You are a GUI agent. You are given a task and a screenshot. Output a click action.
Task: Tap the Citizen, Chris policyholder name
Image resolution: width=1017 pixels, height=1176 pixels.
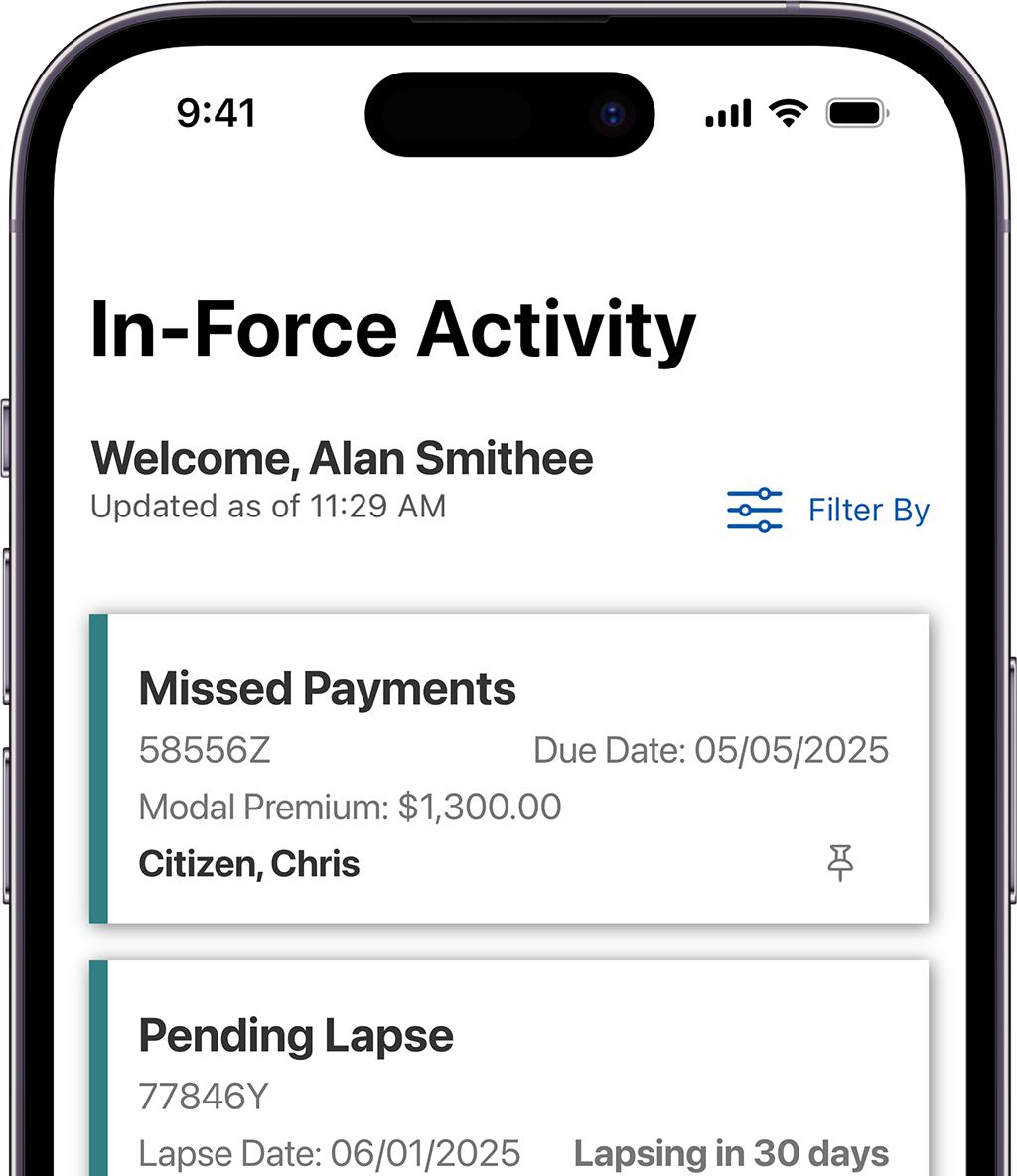pyautogui.click(x=247, y=863)
